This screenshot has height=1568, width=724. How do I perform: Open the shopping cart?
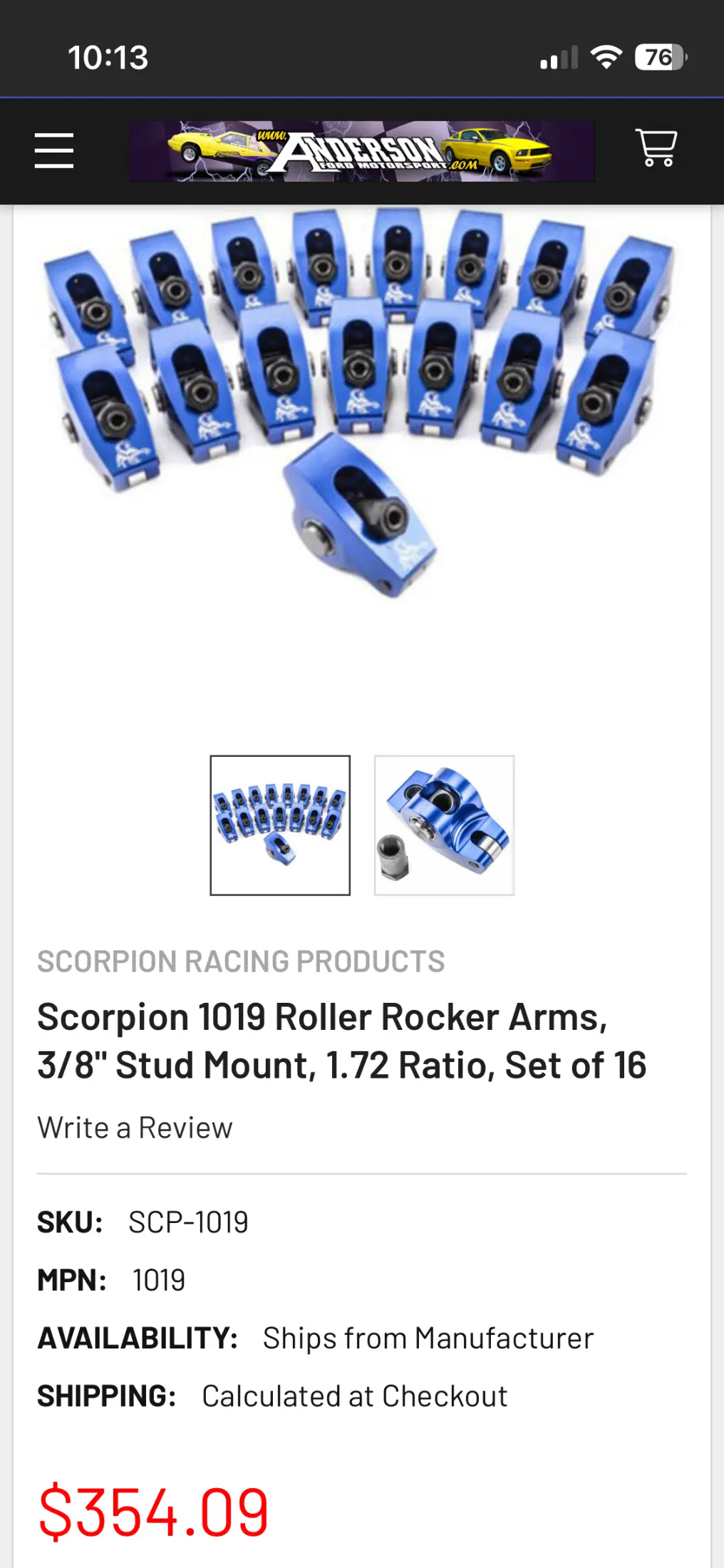656,148
